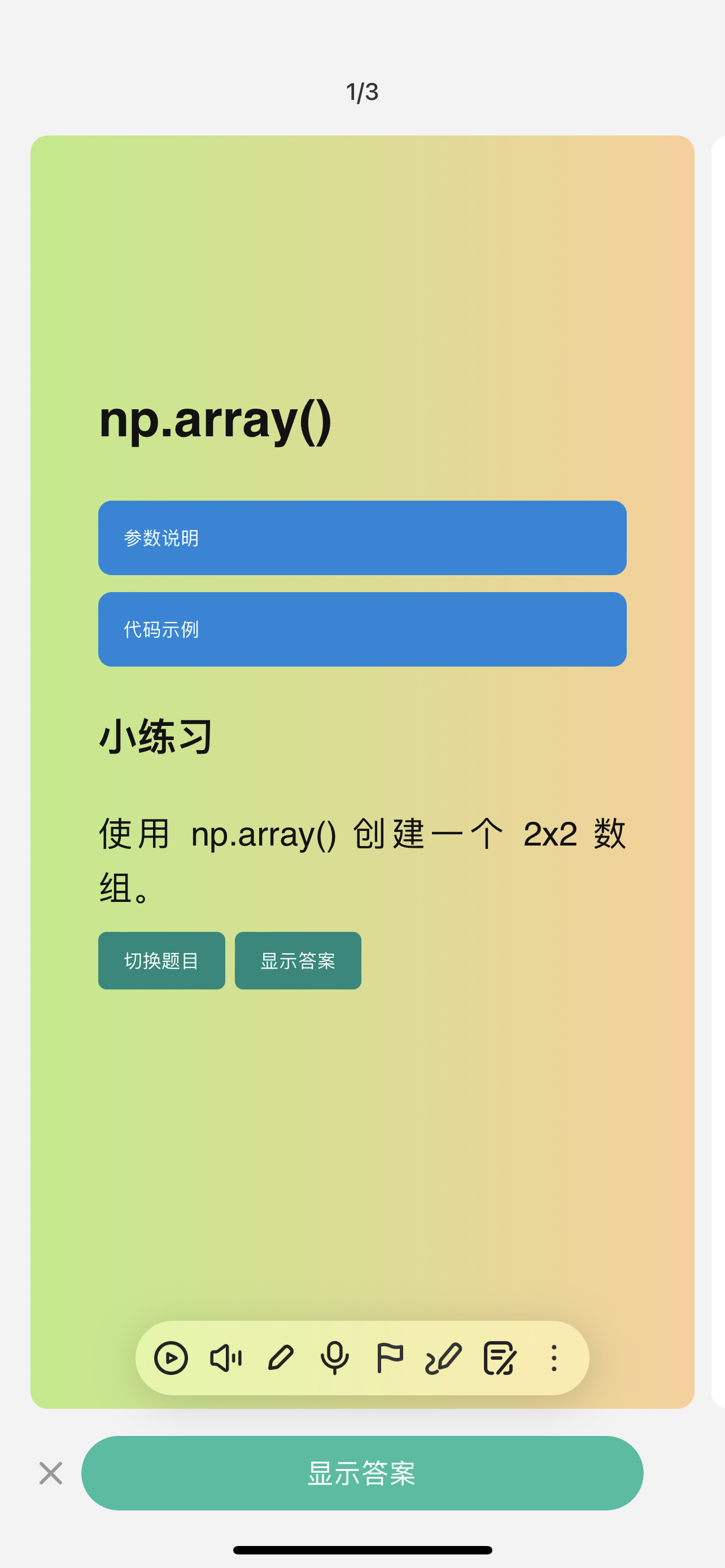Tap the microphone icon

point(335,1358)
